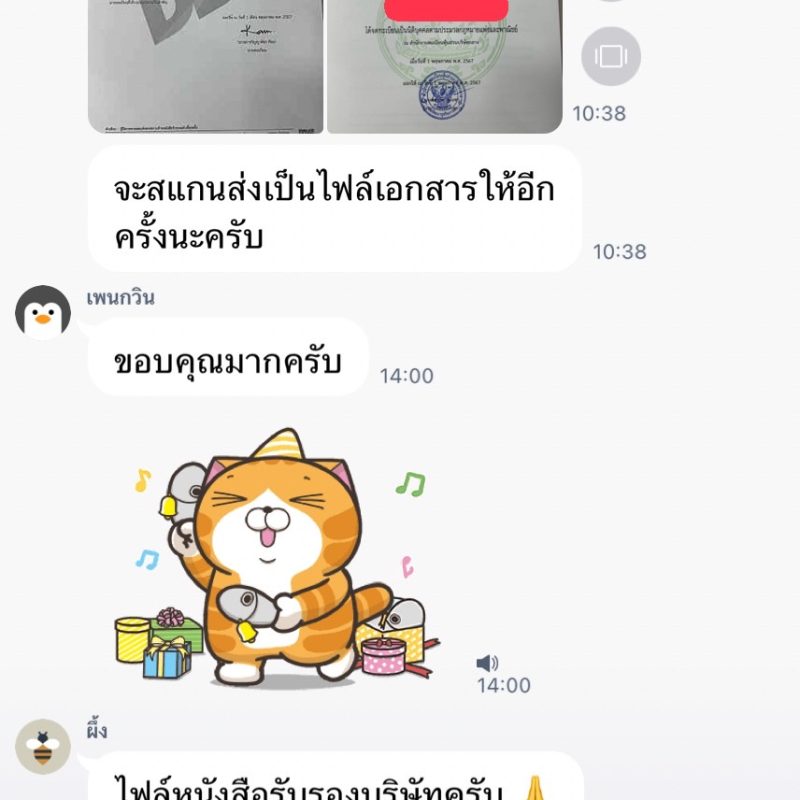Open the right certificate photo with seal
800x800 pixels.
click(x=444, y=65)
